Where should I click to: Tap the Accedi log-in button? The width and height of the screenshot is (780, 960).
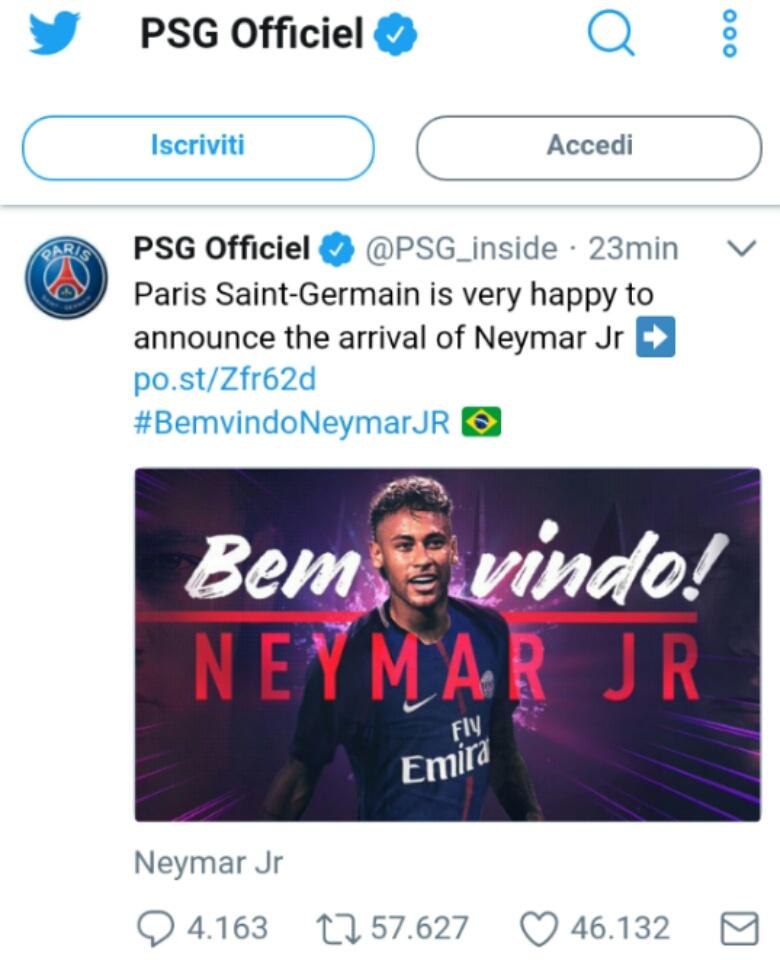tap(589, 147)
